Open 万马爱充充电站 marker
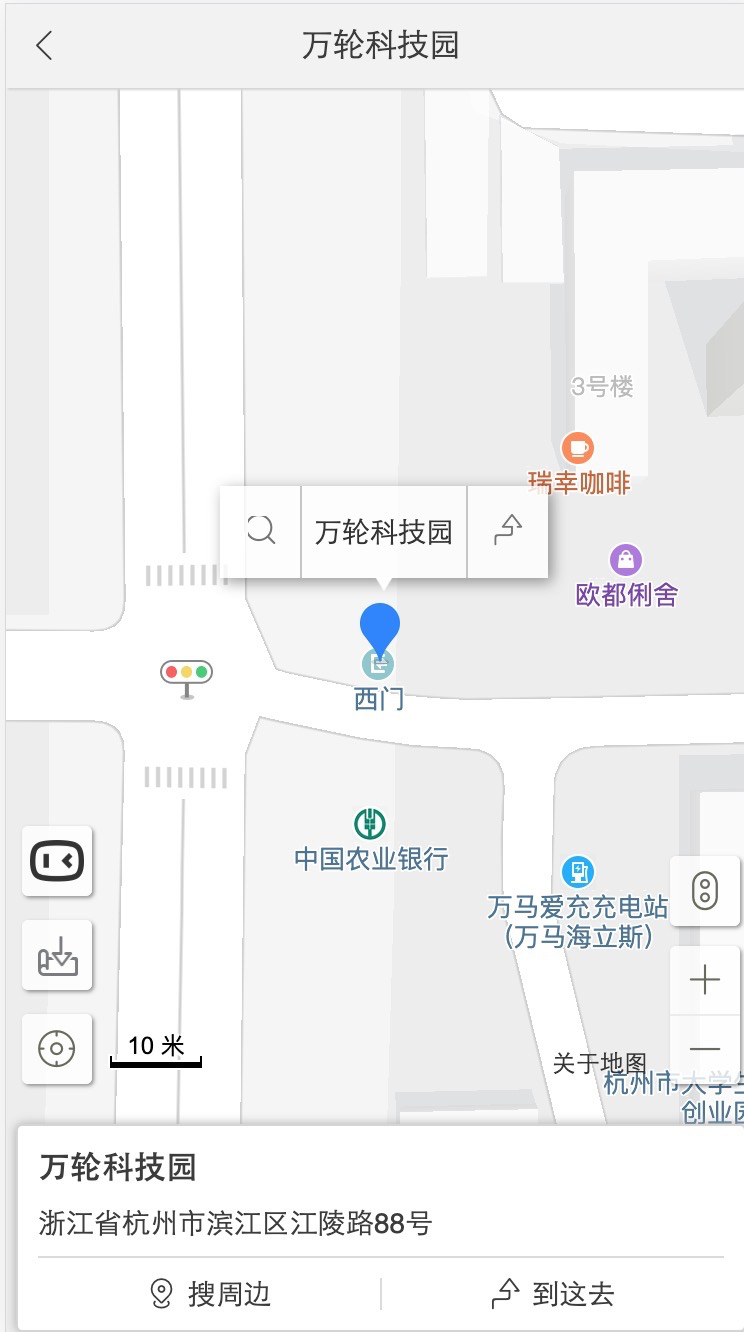The height and width of the screenshot is (1332, 744). 576,872
